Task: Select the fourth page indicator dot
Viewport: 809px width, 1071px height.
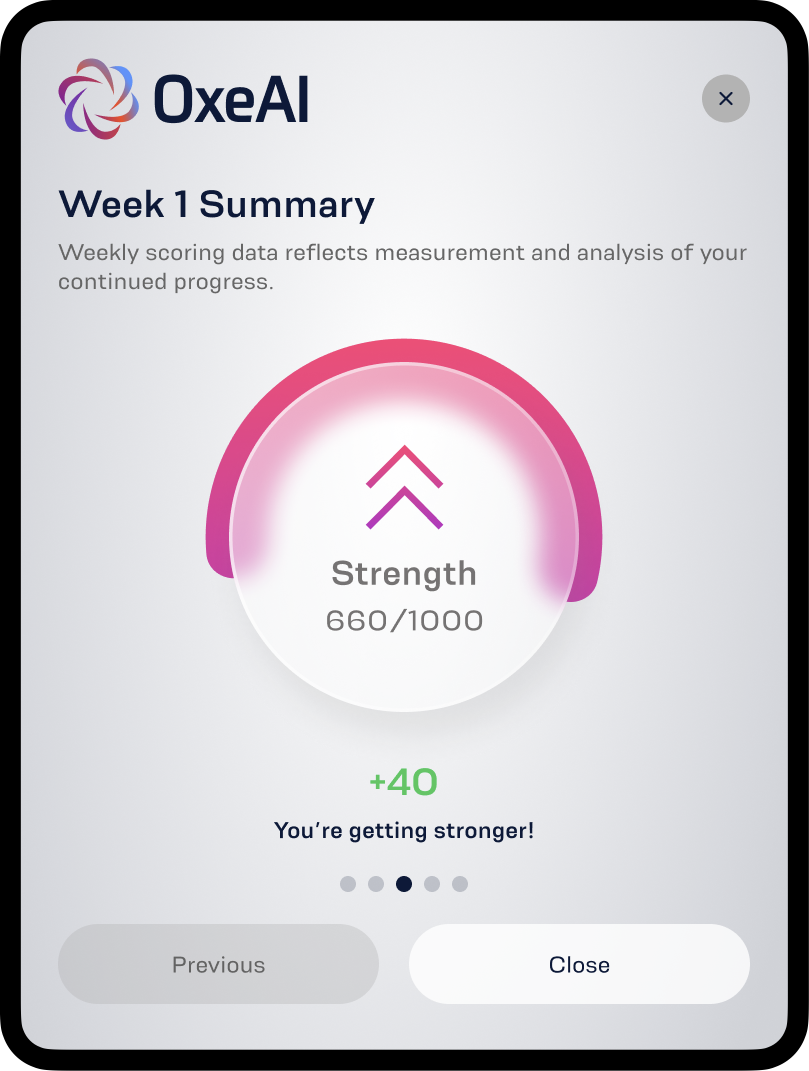Action: (x=432, y=884)
